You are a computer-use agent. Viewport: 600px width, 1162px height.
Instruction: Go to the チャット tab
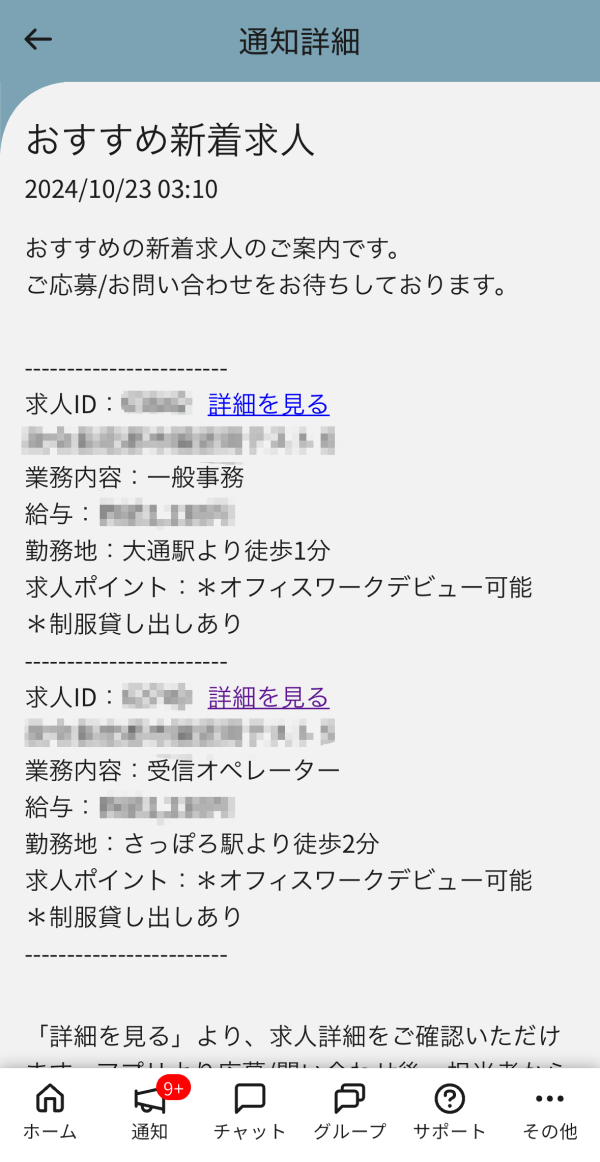click(249, 1111)
